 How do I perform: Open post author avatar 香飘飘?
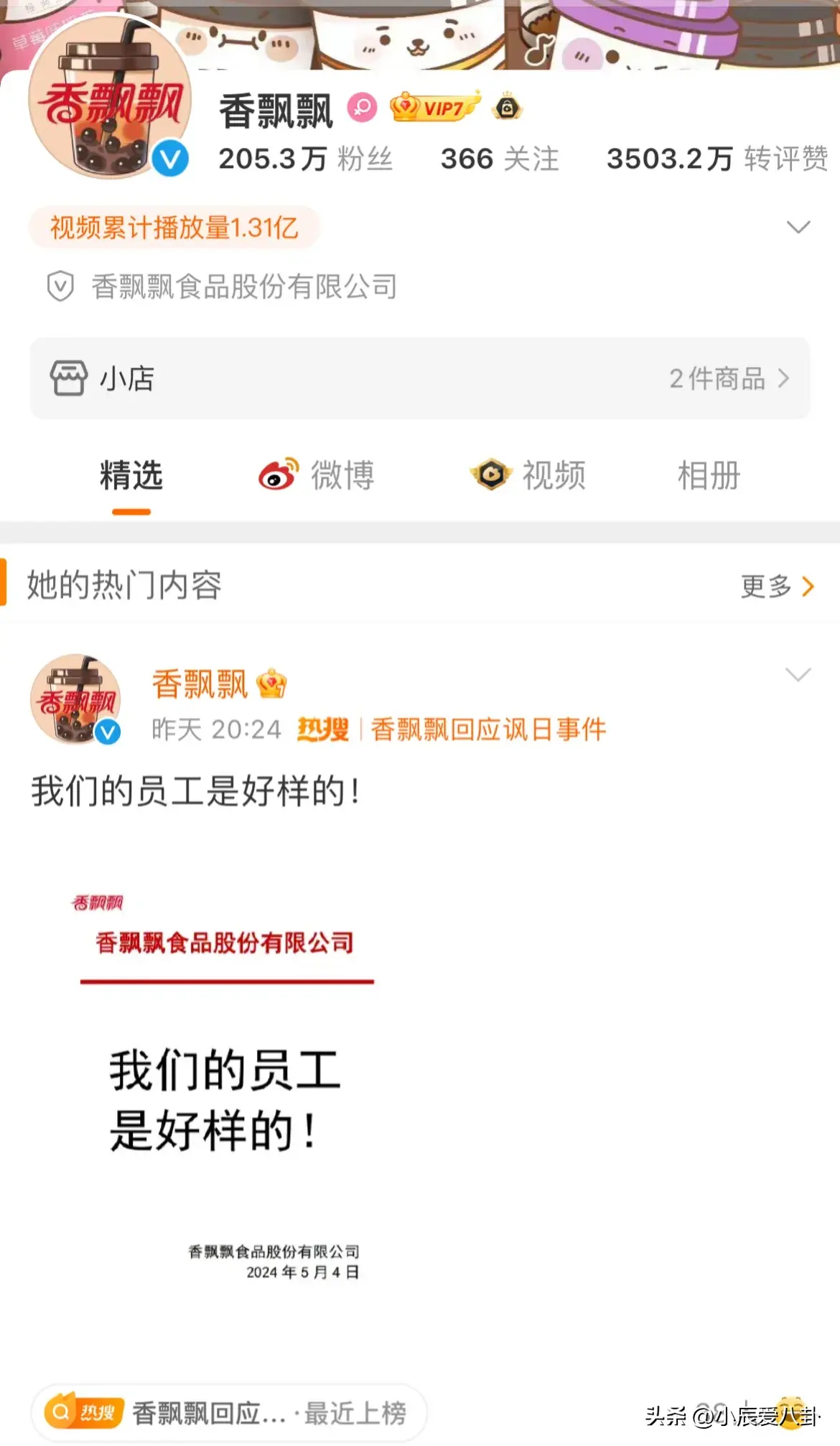coord(75,699)
